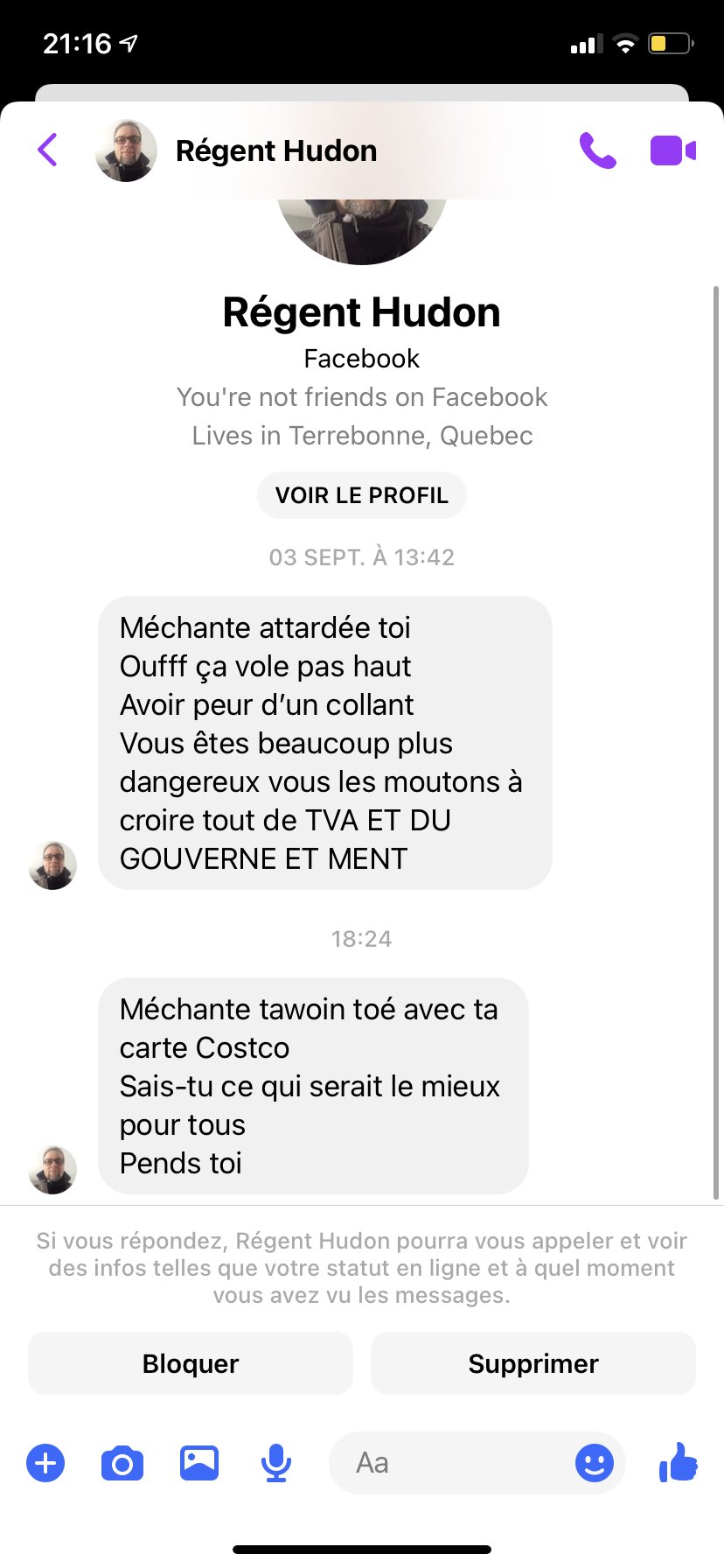The height and width of the screenshot is (1568, 724).
Task: Start a video call with Régent Hudon
Action: [672, 150]
